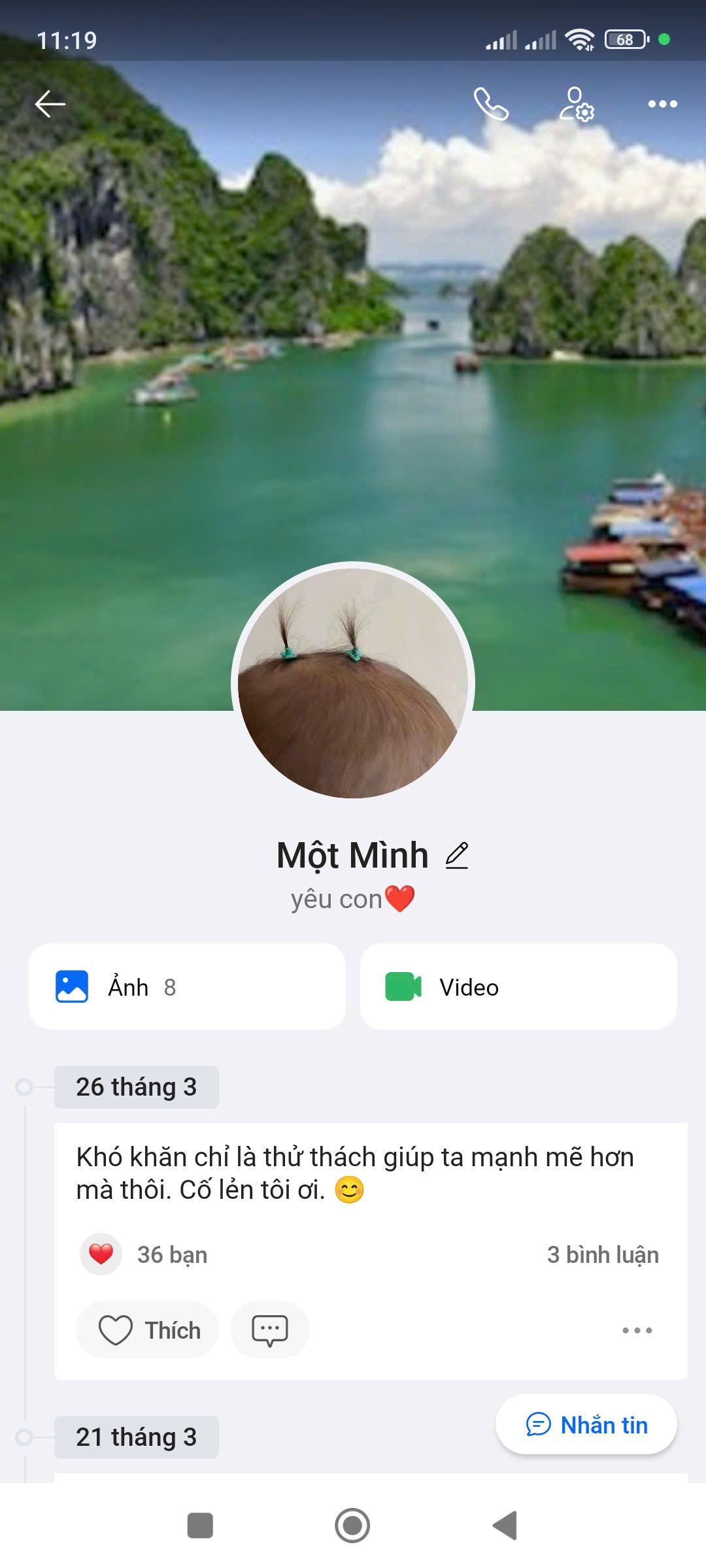Tap the system home button
Screen dimensions: 706x1568
point(352,1526)
